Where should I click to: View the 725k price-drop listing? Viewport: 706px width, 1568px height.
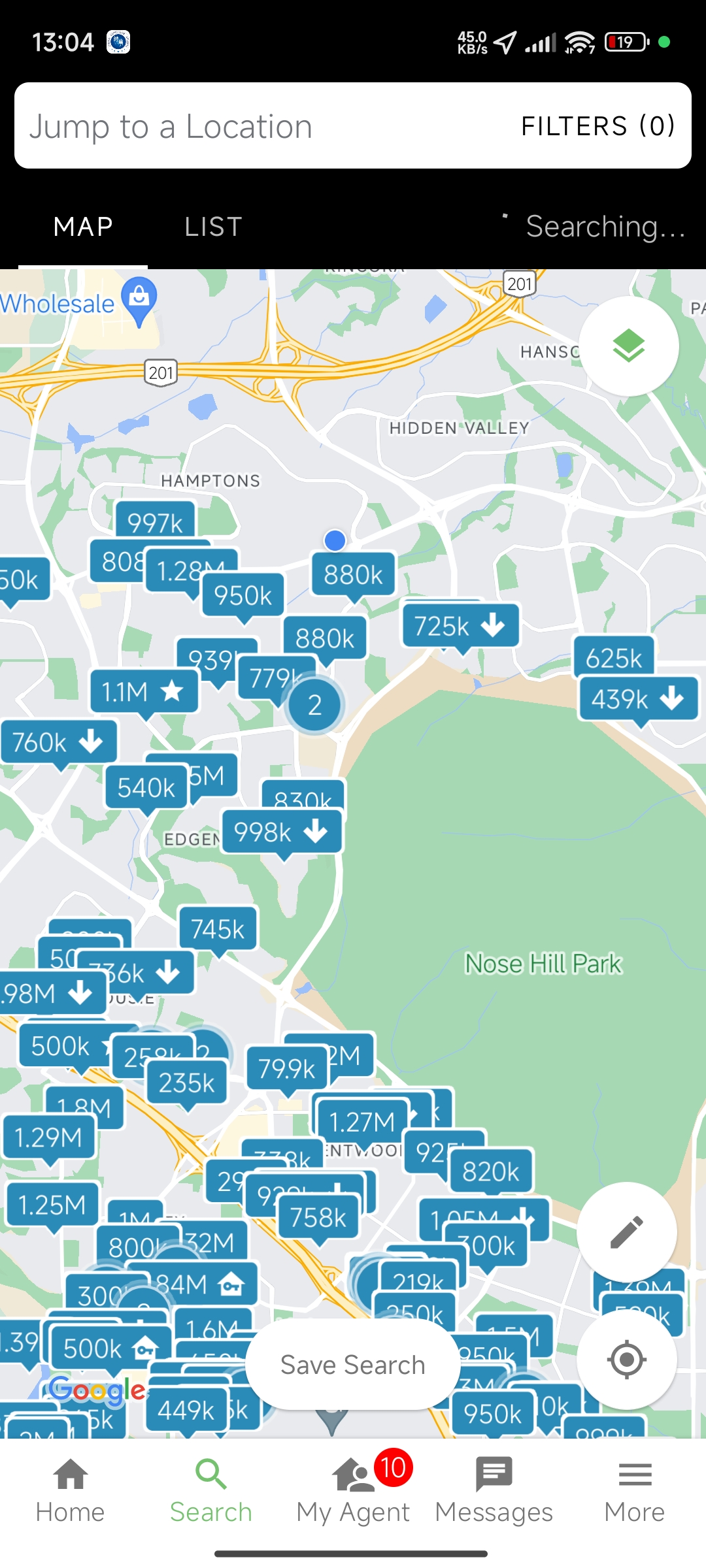click(460, 626)
